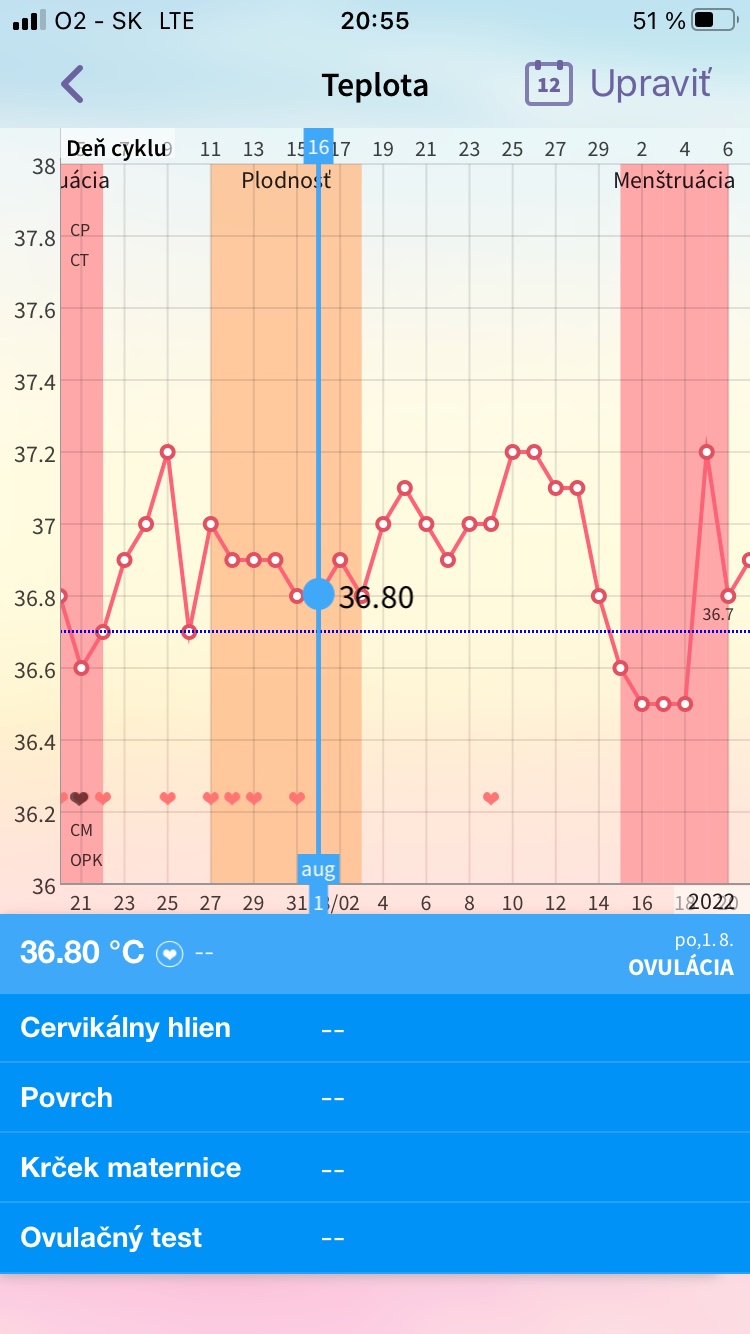
Task: Open the Povrch row
Action: (374, 1098)
